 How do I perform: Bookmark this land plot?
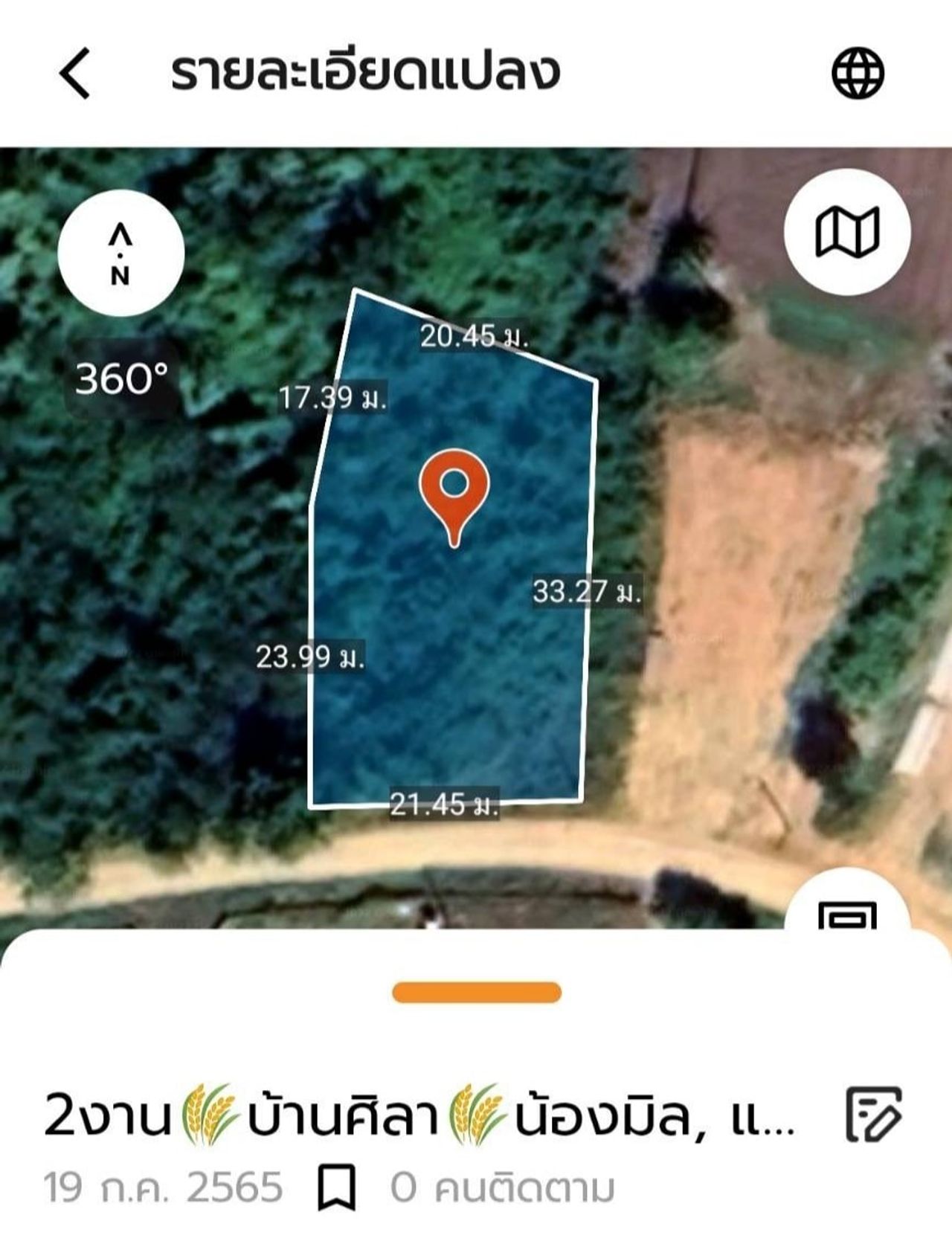[336, 1187]
